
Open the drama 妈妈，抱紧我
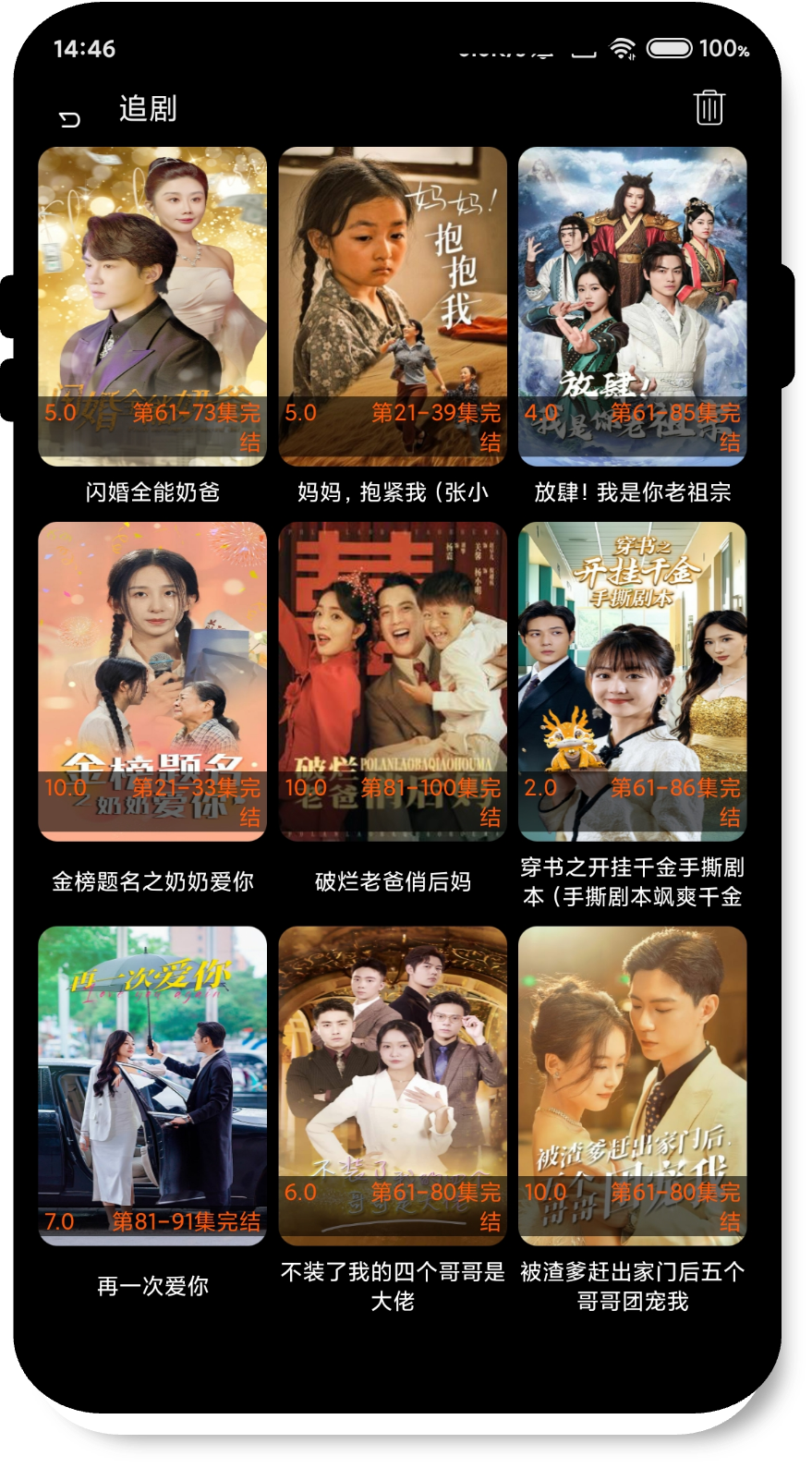pyautogui.click(x=393, y=307)
